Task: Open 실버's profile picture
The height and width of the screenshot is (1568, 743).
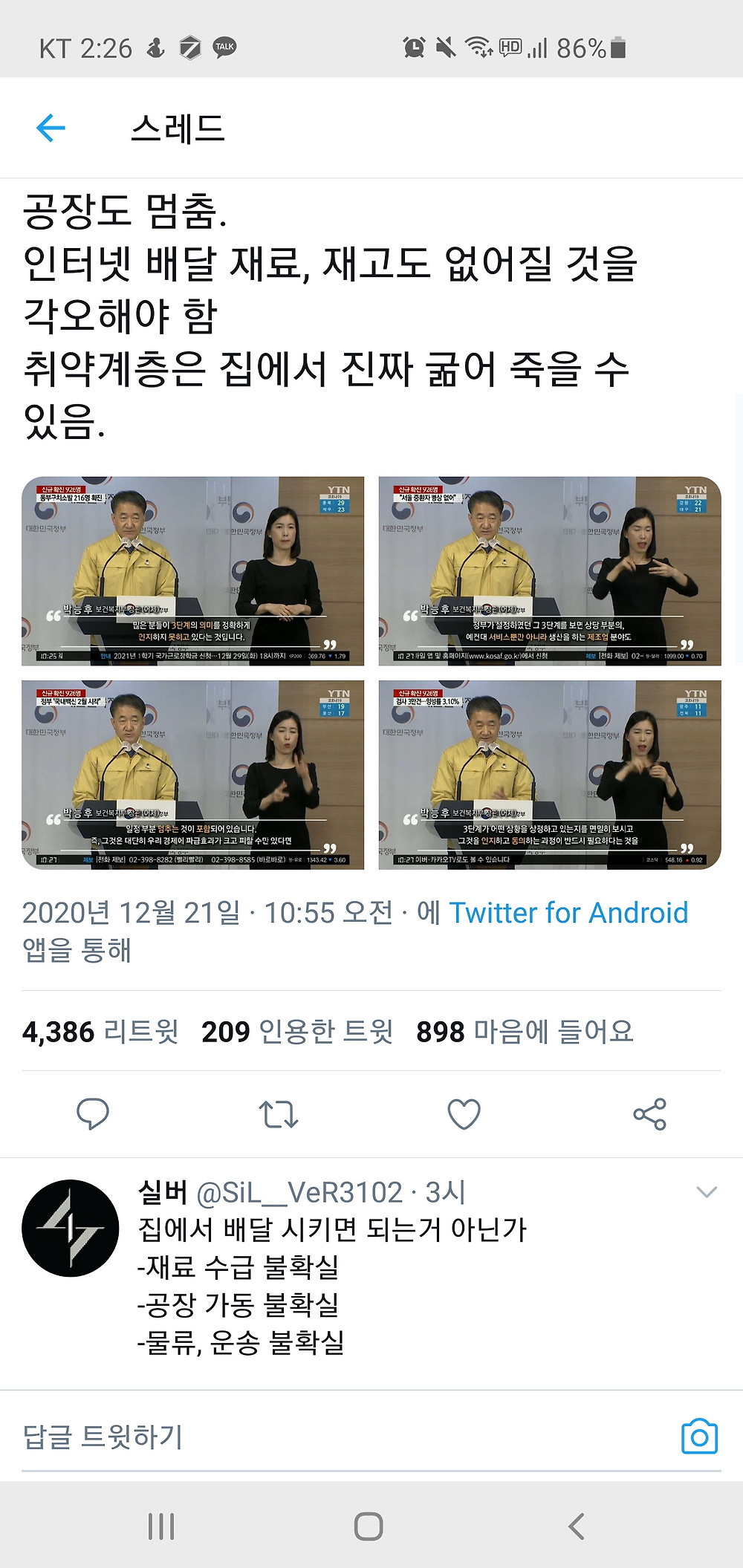Action: click(71, 1229)
